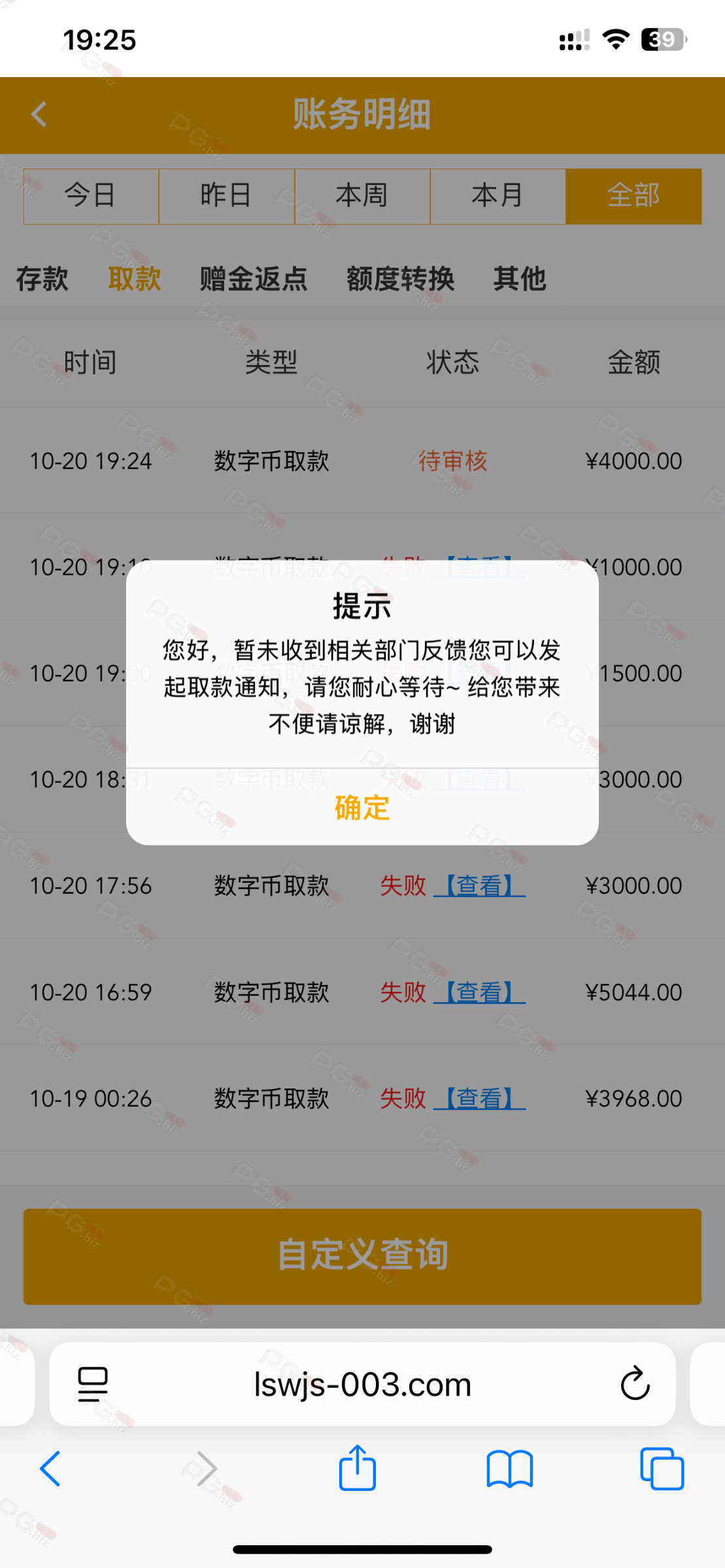Image resolution: width=725 pixels, height=1568 pixels.
Task: Confirm the dialog with 确定
Action: point(362,808)
